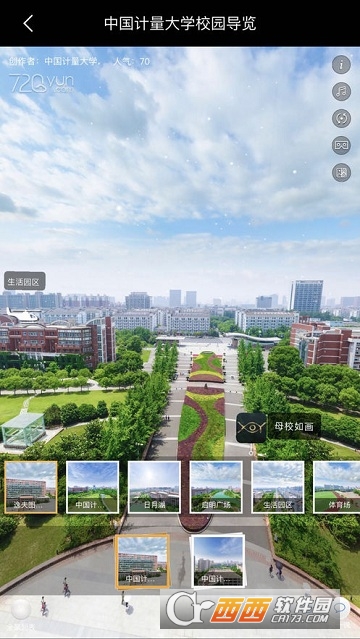Select the highlighted 中国计... group in bottom row

(x=142, y=561)
